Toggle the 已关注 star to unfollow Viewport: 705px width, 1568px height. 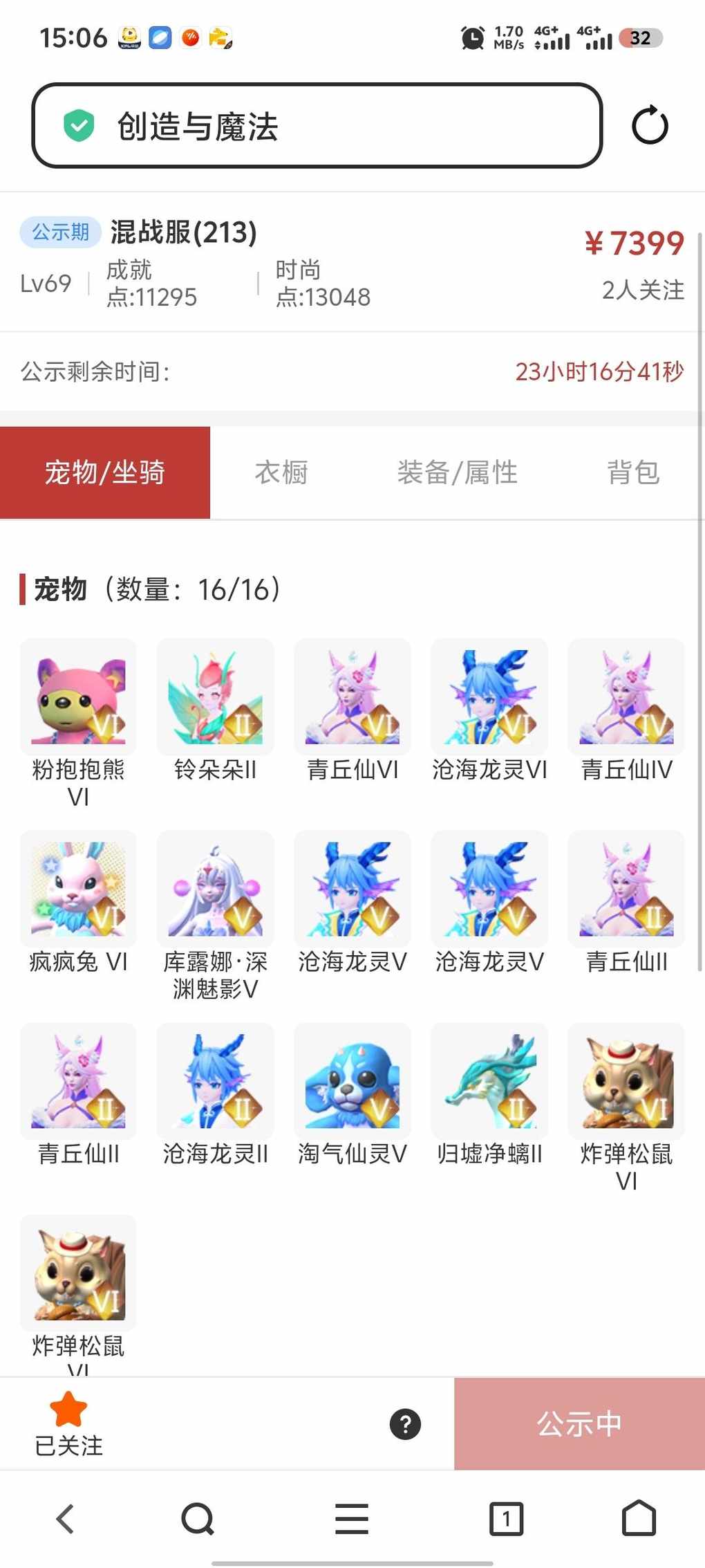click(68, 1423)
